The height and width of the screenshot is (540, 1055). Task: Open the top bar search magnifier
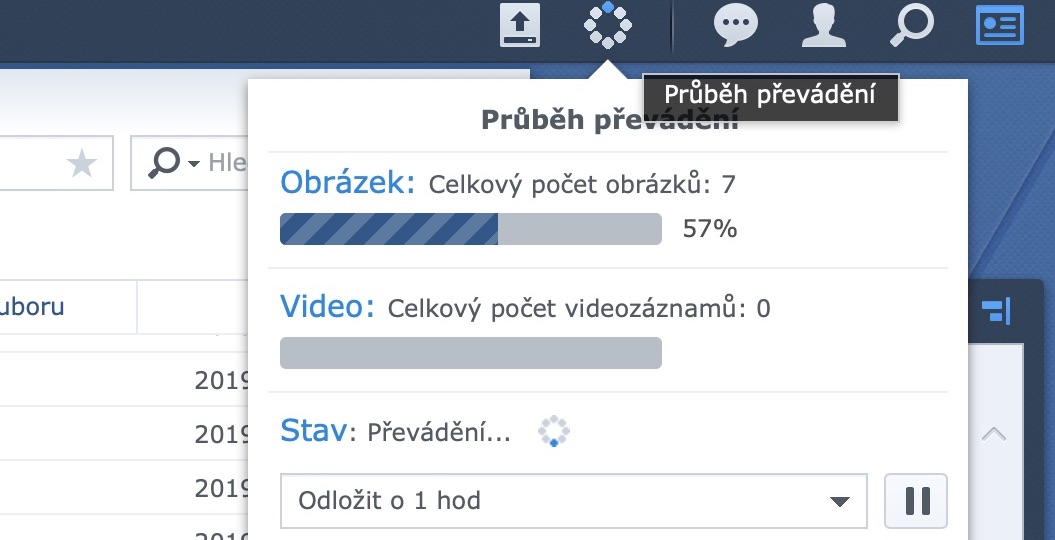[911, 26]
